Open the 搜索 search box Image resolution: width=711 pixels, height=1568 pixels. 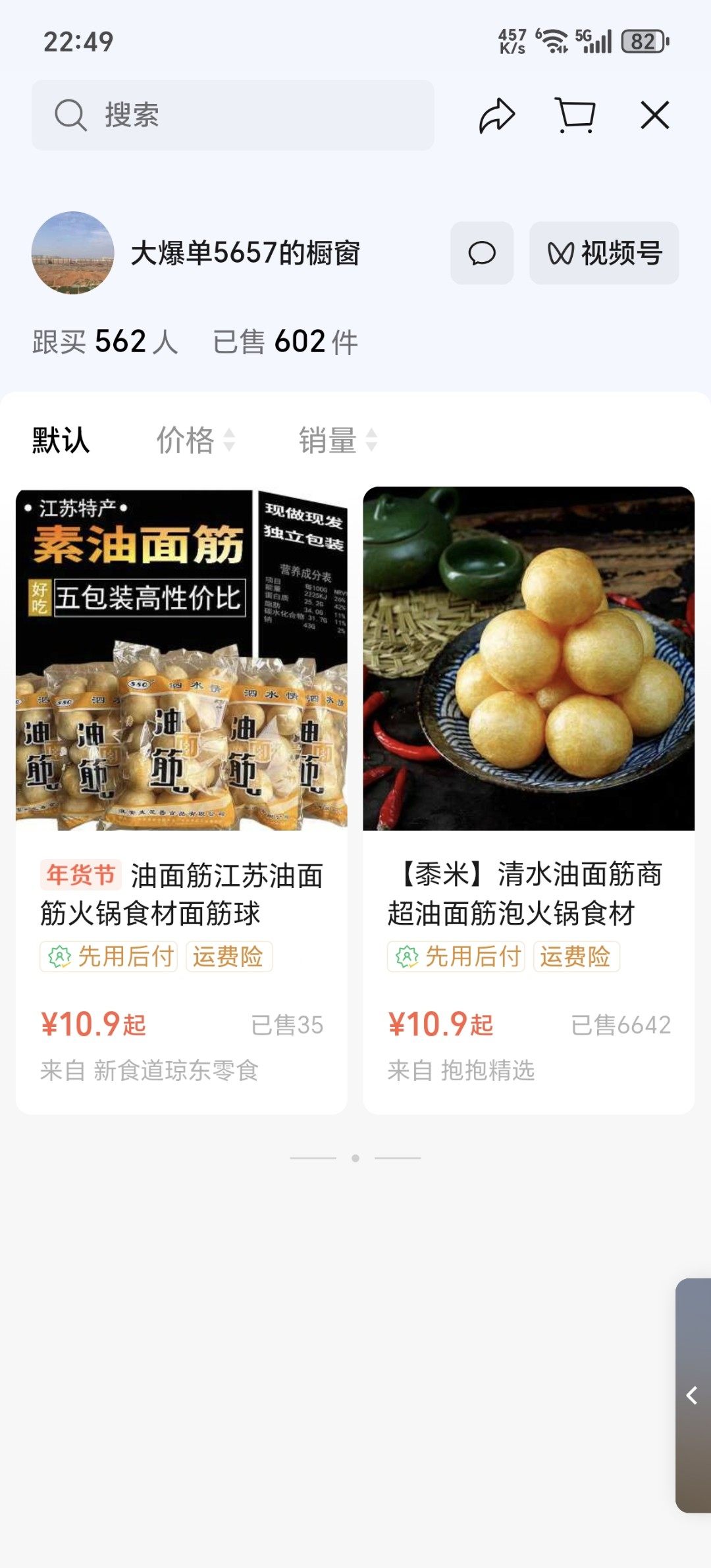coord(232,115)
